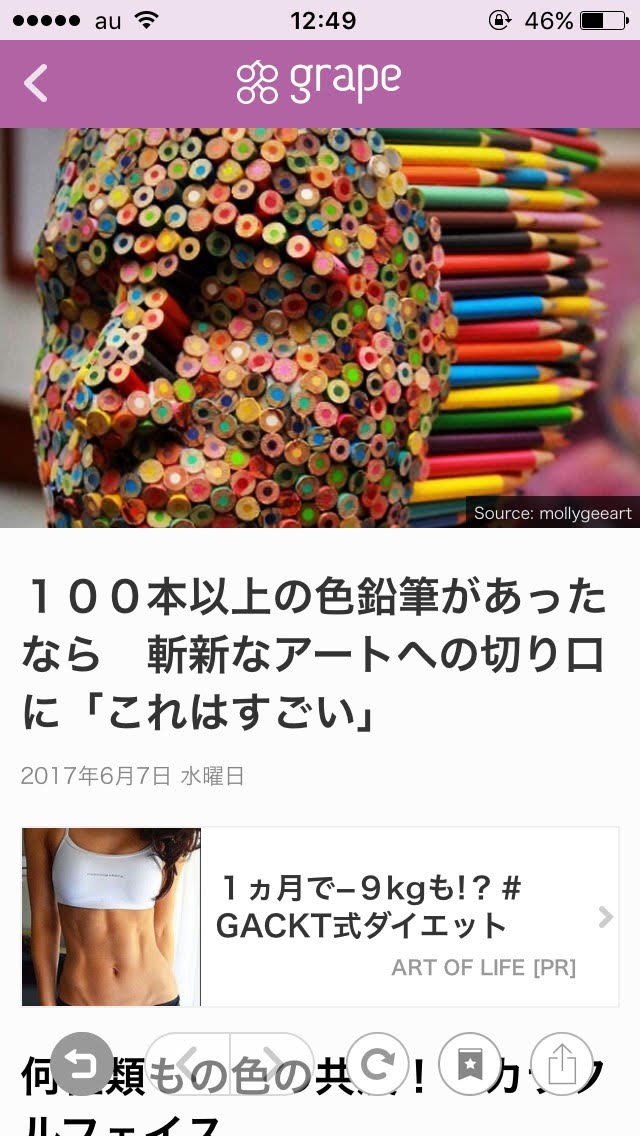640x1136 pixels.
Task: Reload the article page
Action: point(378,1064)
